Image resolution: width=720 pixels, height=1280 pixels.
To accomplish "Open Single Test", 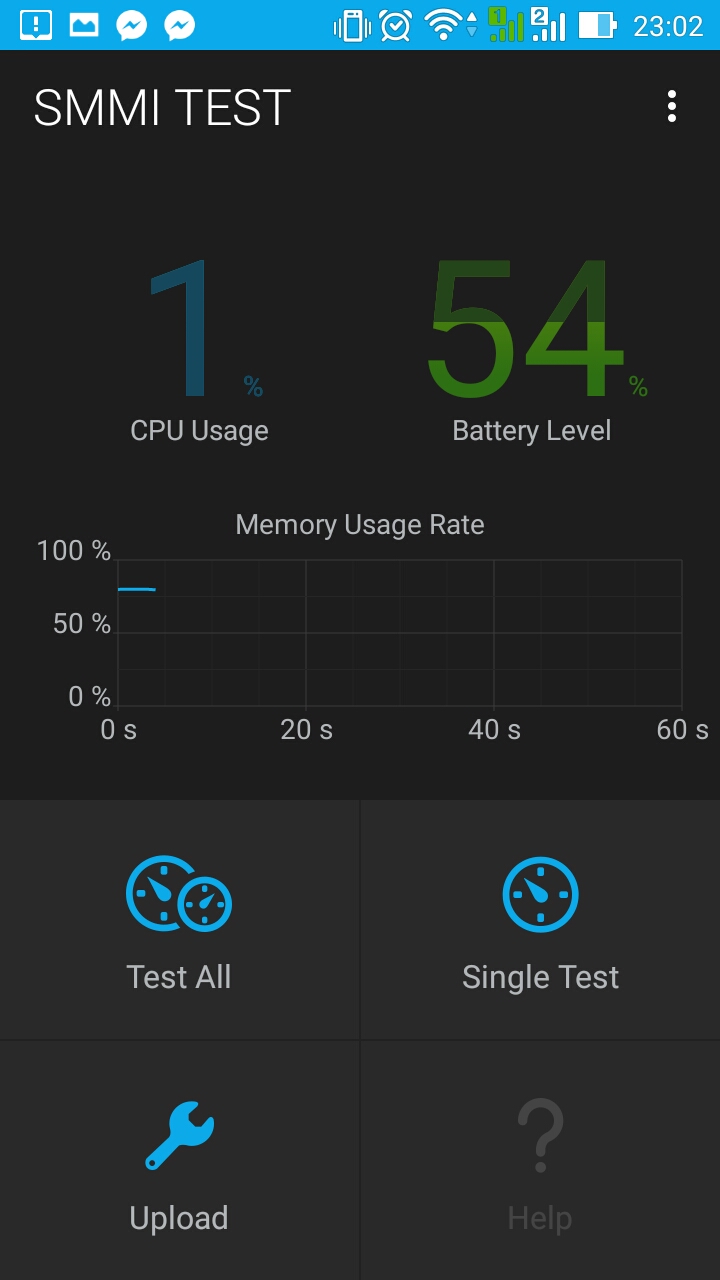I will (540, 920).
